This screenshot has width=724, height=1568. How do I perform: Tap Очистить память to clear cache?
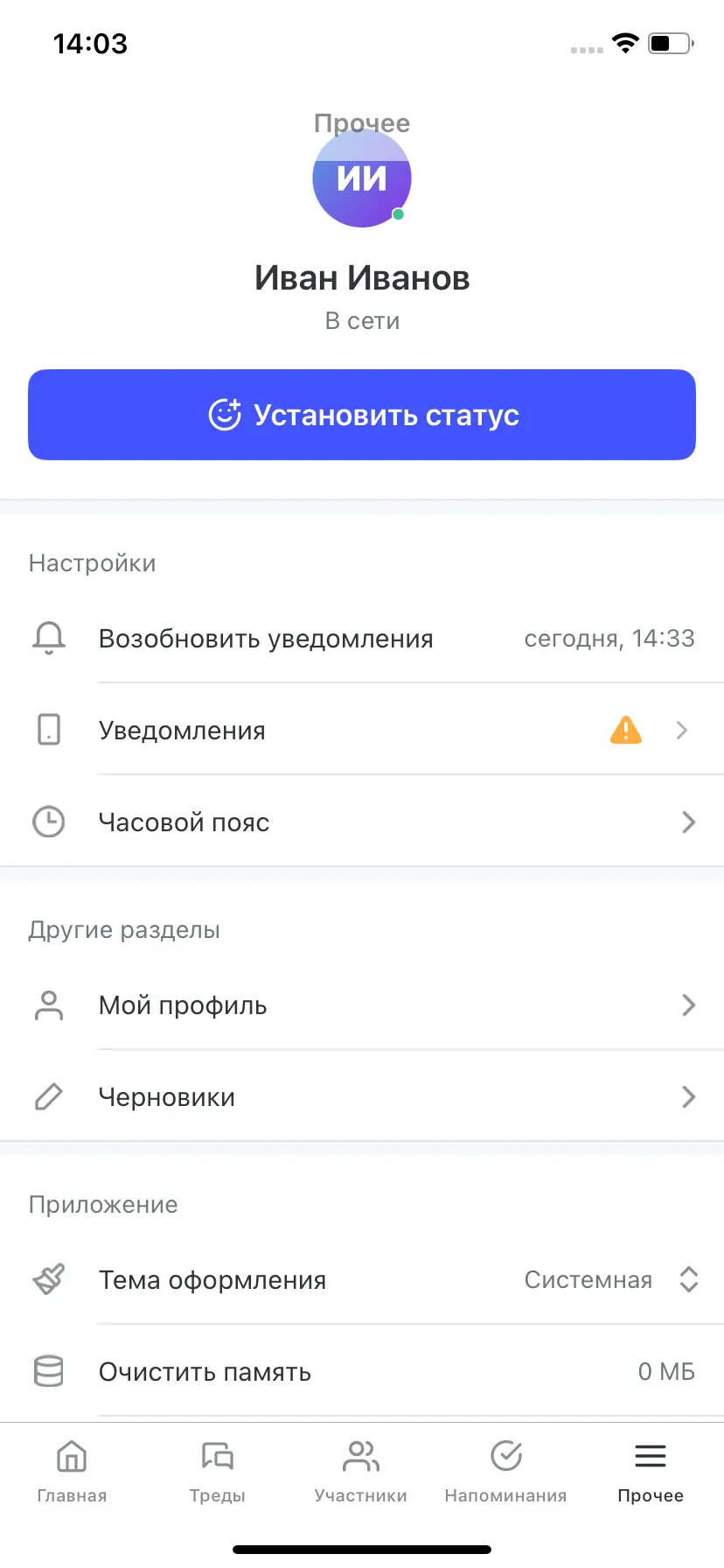(362, 1372)
